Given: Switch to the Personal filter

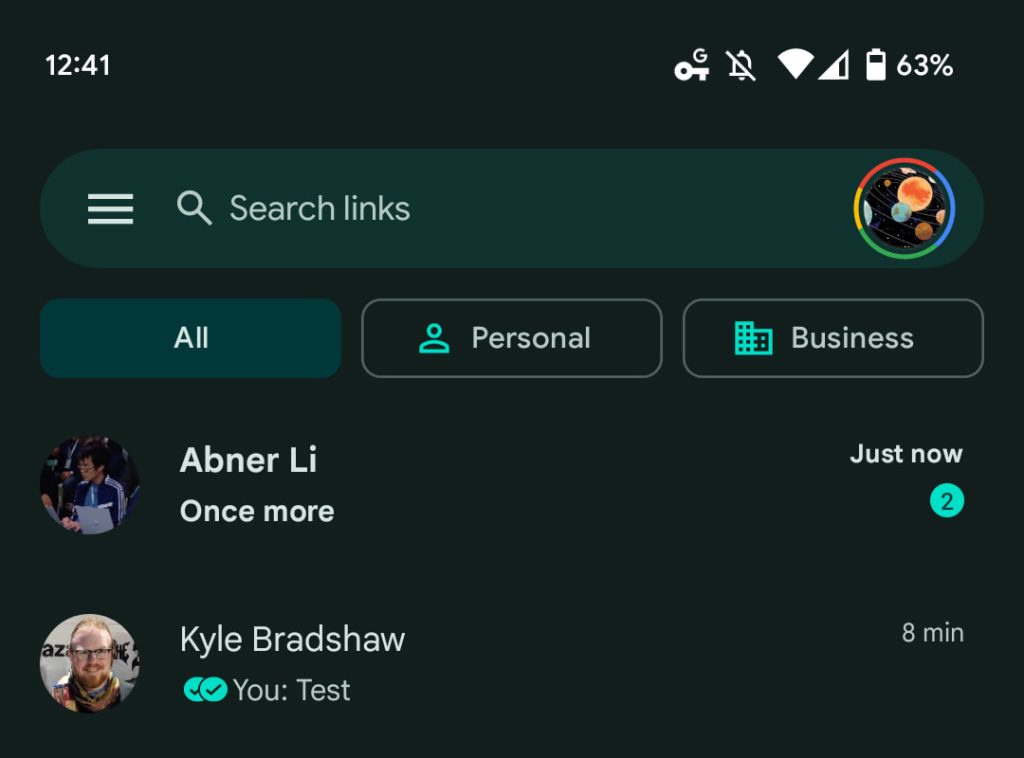Looking at the screenshot, I should pos(511,338).
